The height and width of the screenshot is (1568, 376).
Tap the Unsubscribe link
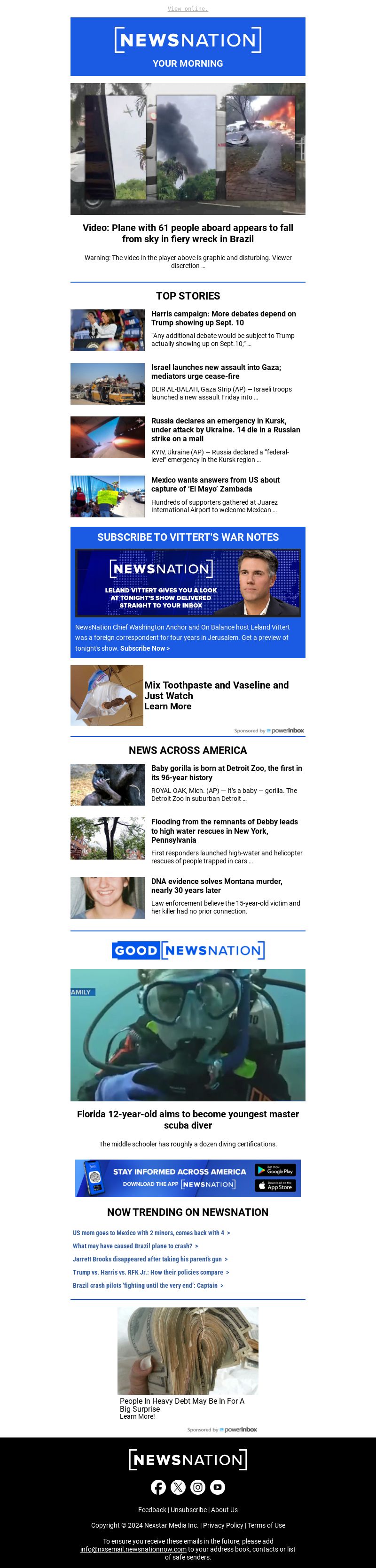click(188, 1510)
